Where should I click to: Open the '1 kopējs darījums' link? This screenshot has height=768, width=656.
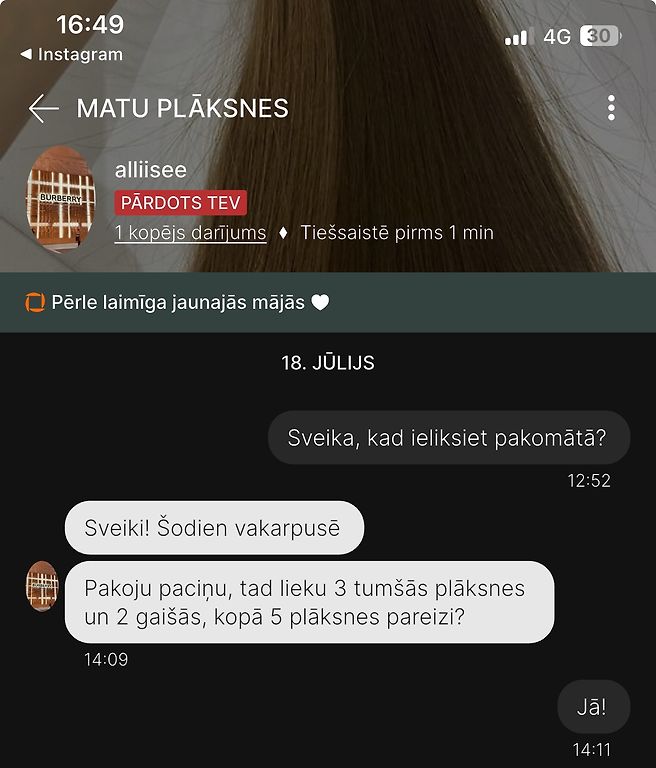[x=190, y=233]
